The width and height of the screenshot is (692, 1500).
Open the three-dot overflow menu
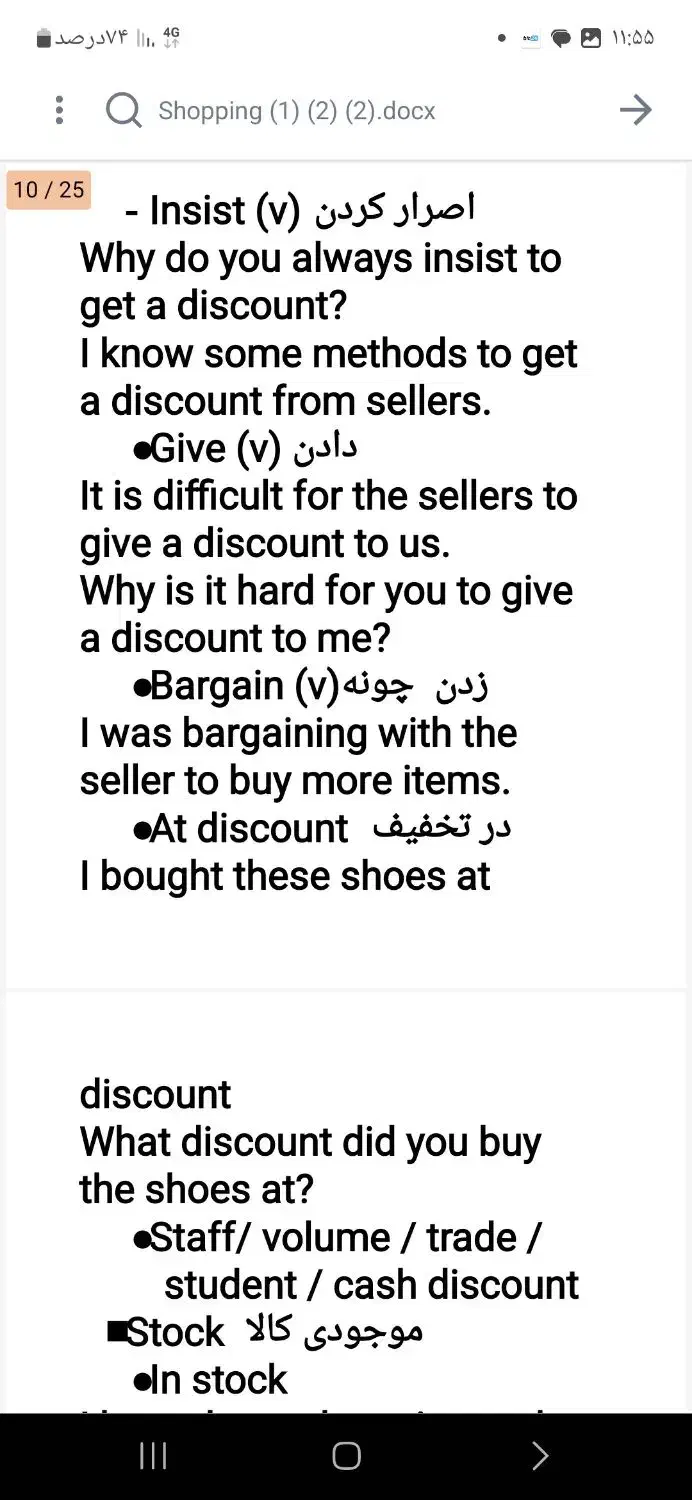pyautogui.click(x=60, y=110)
